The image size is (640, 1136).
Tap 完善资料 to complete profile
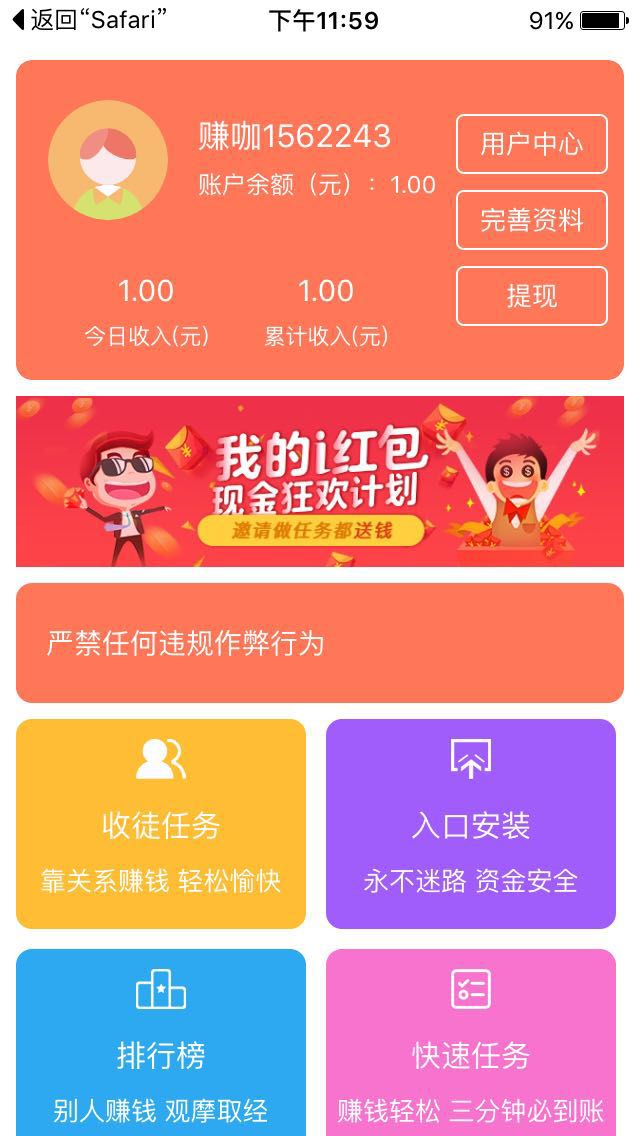tap(531, 220)
